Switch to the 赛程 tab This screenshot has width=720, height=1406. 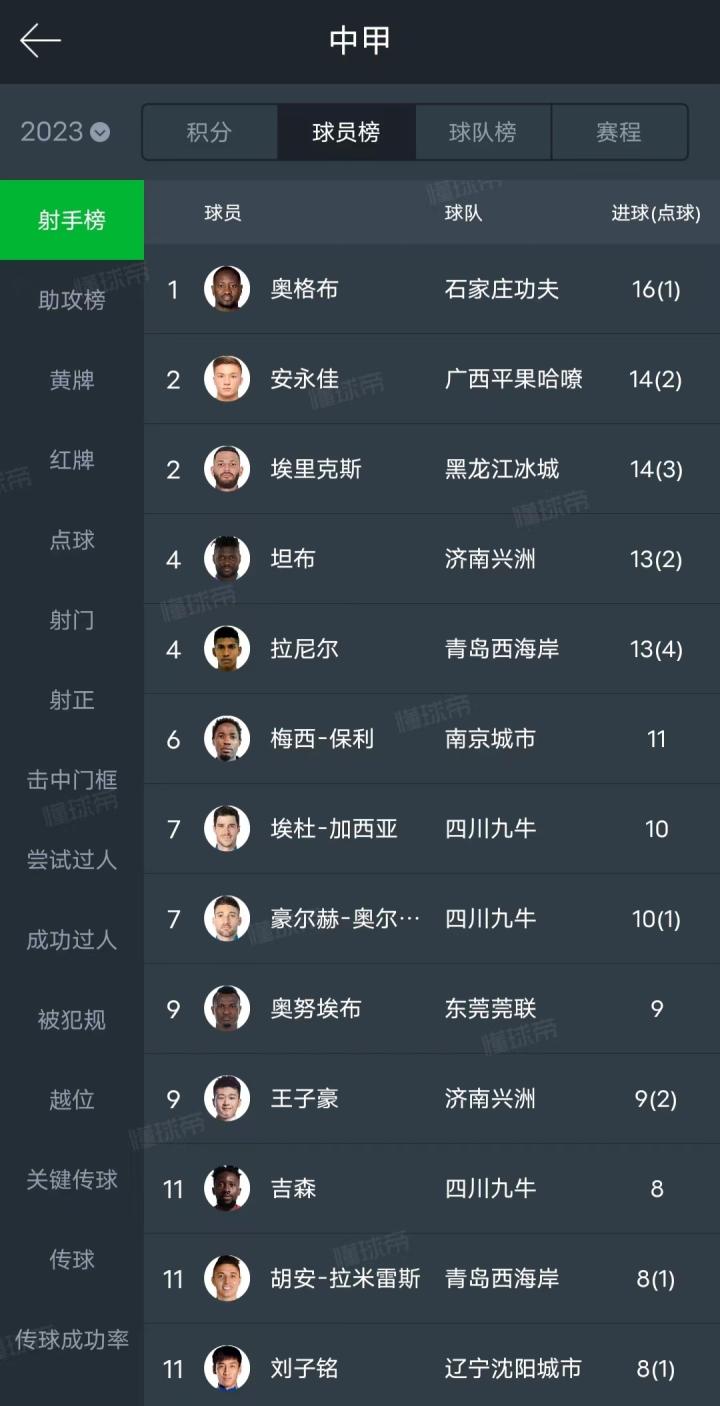618,132
